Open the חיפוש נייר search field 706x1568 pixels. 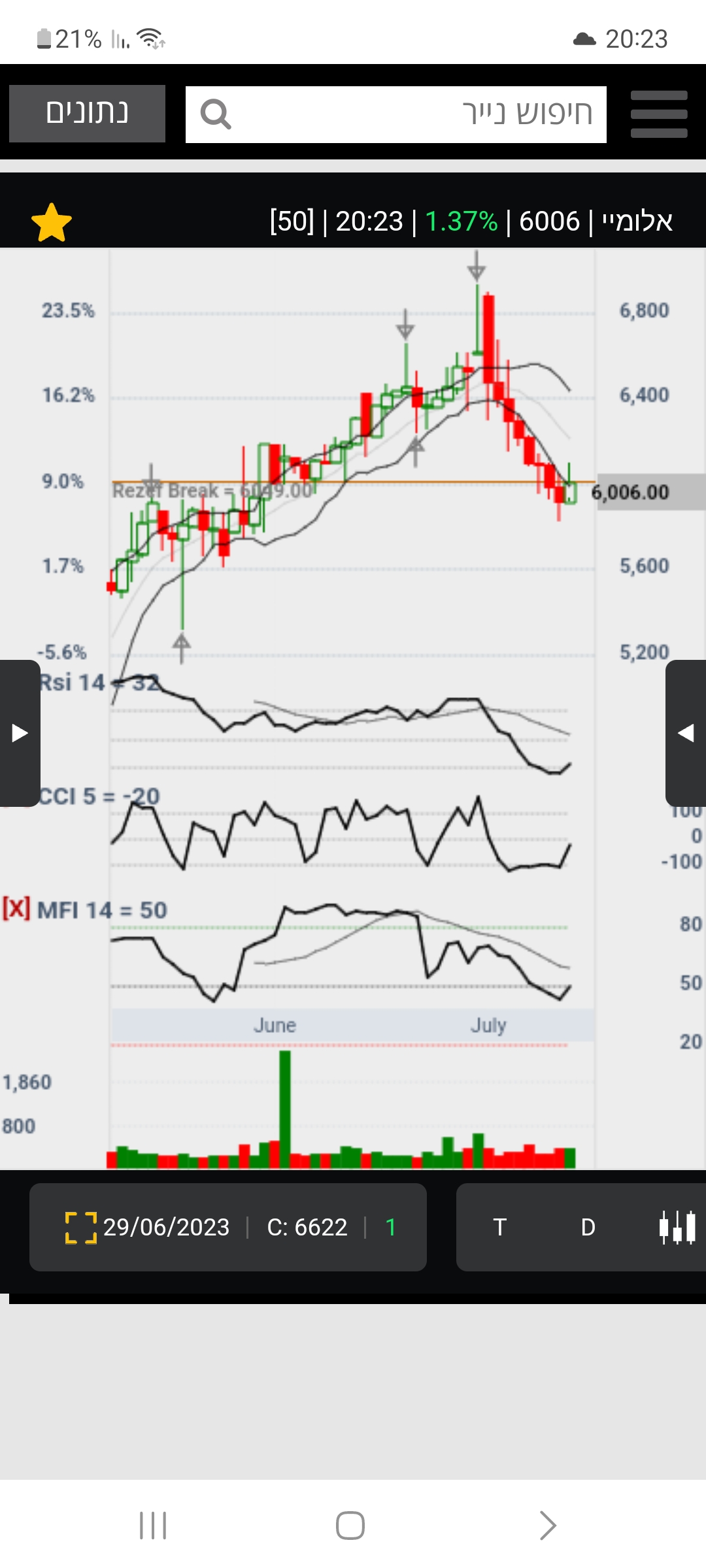click(x=395, y=114)
